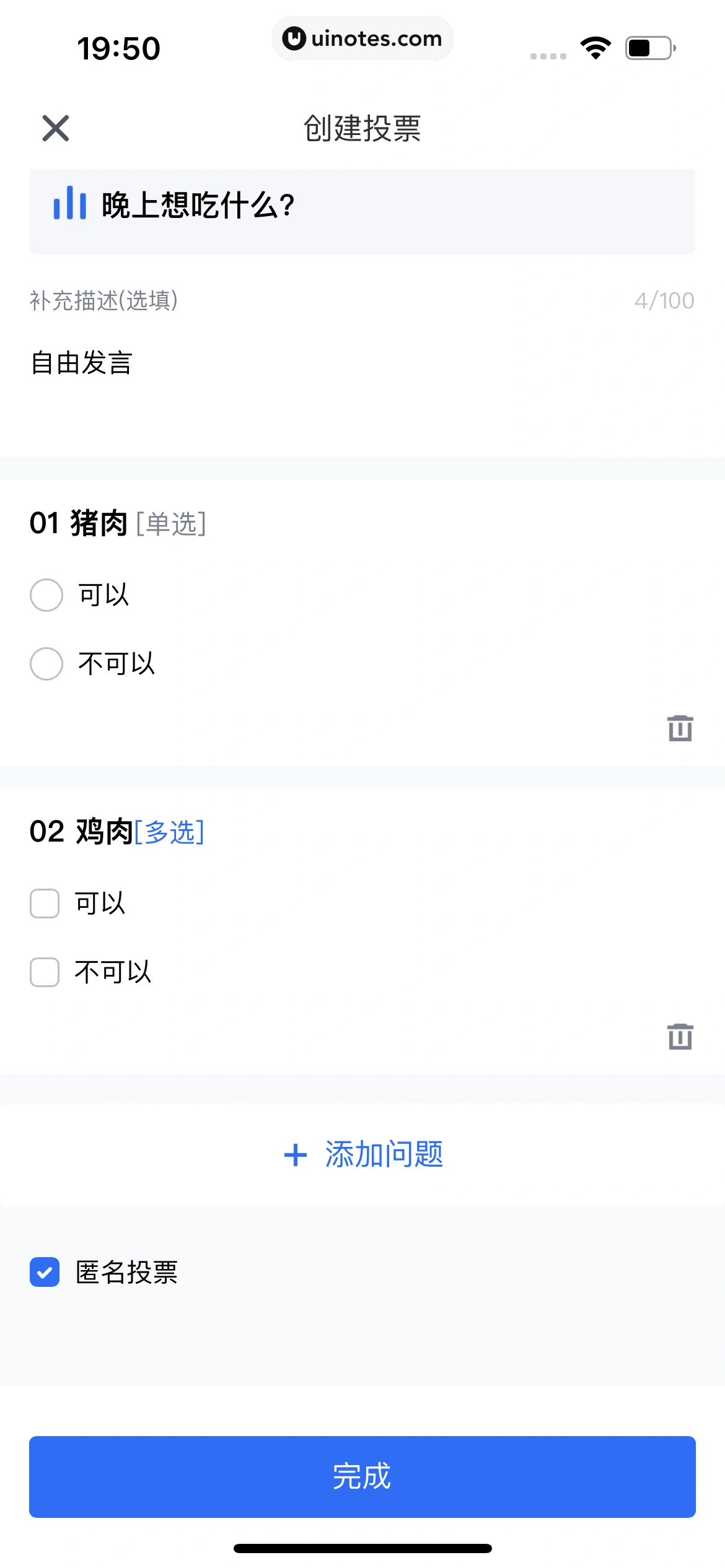Select 可以 radio button under 猪肉
This screenshot has width=725, height=1568.
[46, 596]
